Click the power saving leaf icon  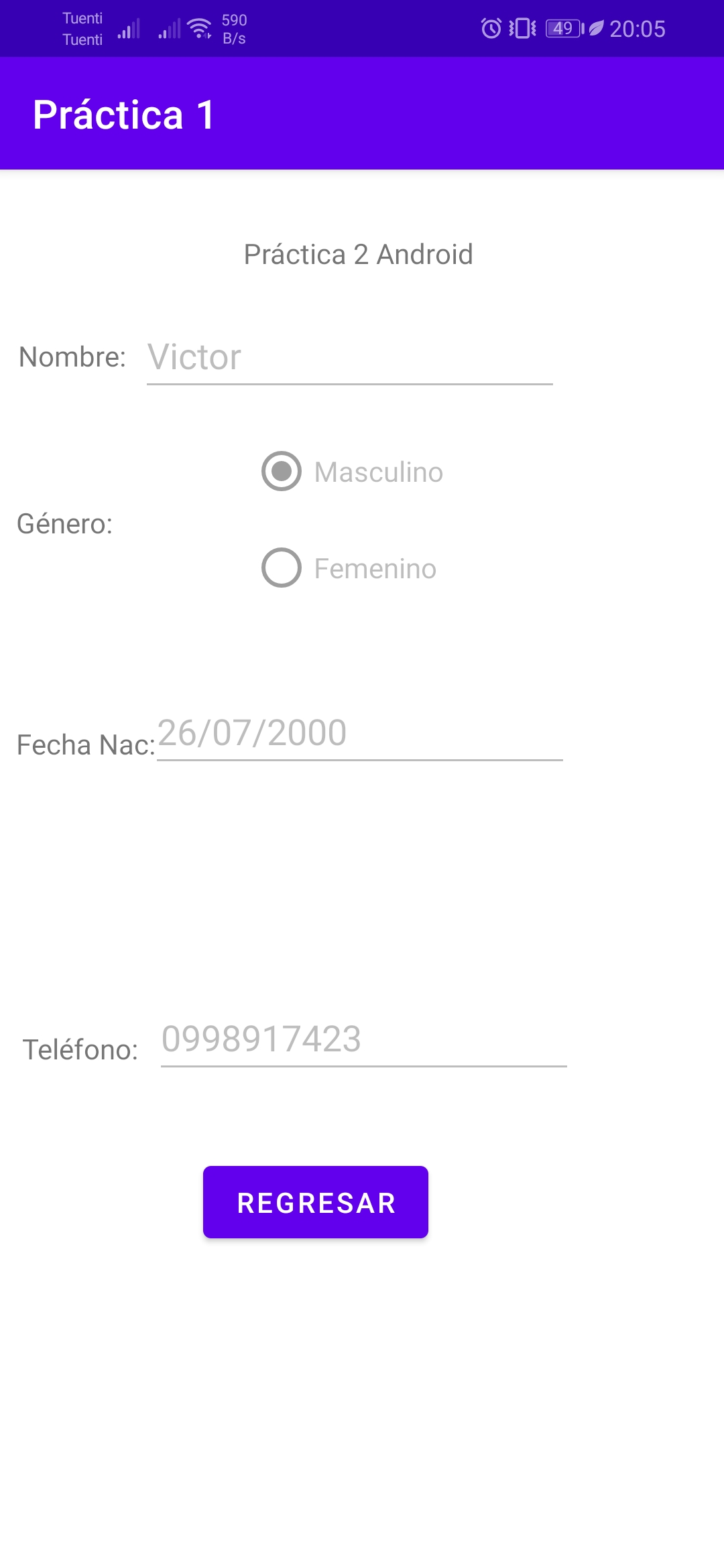coord(595,28)
